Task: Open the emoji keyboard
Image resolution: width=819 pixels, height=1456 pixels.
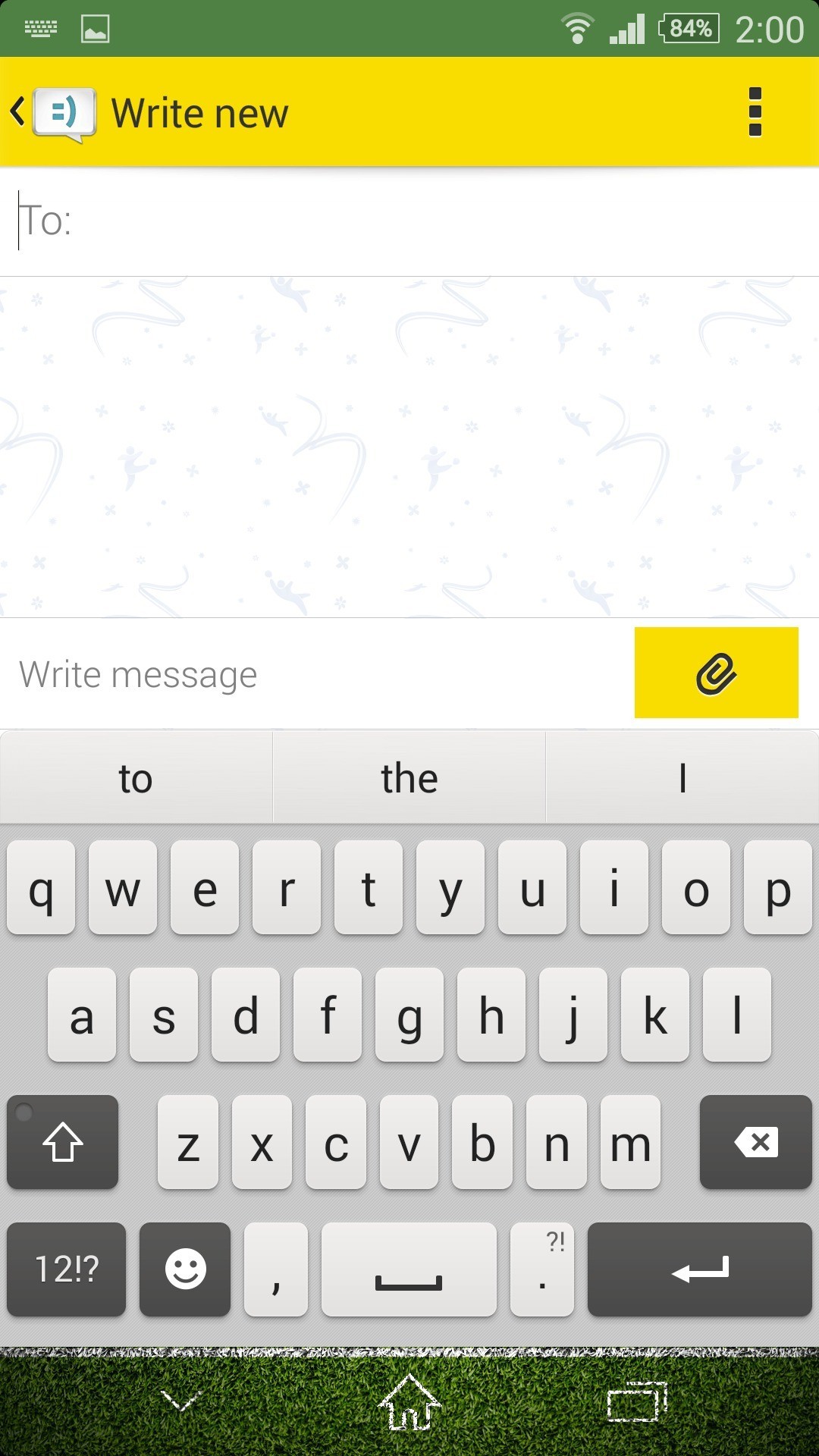Action: click(185, 1269)
